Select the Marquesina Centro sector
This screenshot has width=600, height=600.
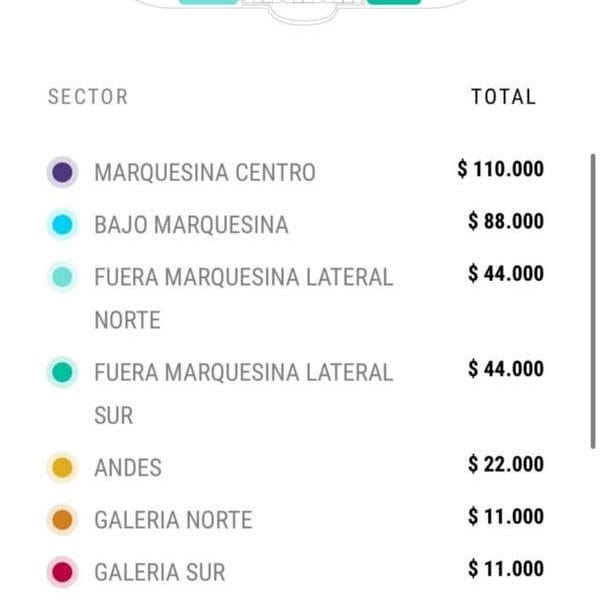(295, 172)
